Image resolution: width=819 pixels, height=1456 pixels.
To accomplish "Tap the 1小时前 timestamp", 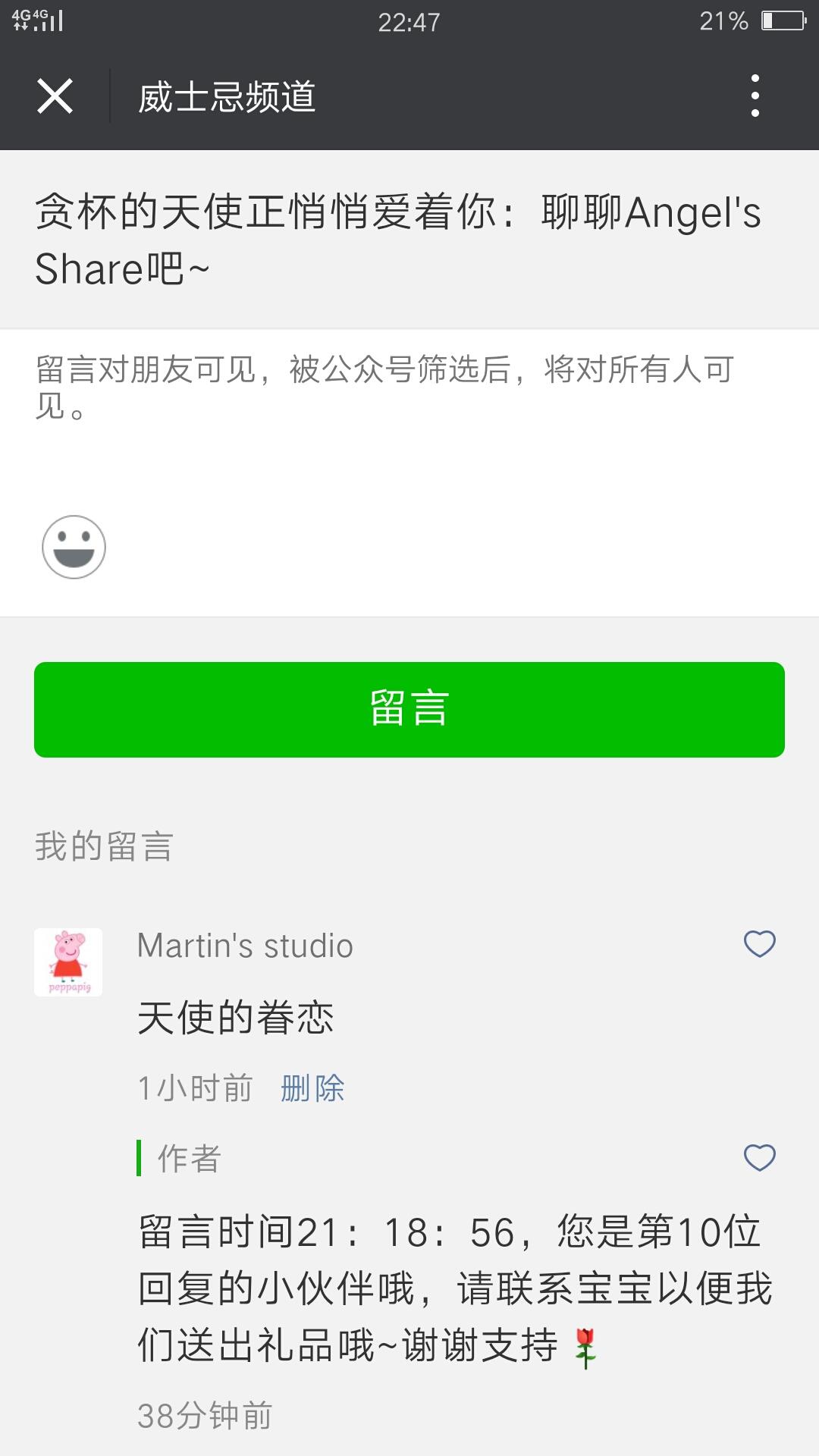I will tap(193, 1086).
